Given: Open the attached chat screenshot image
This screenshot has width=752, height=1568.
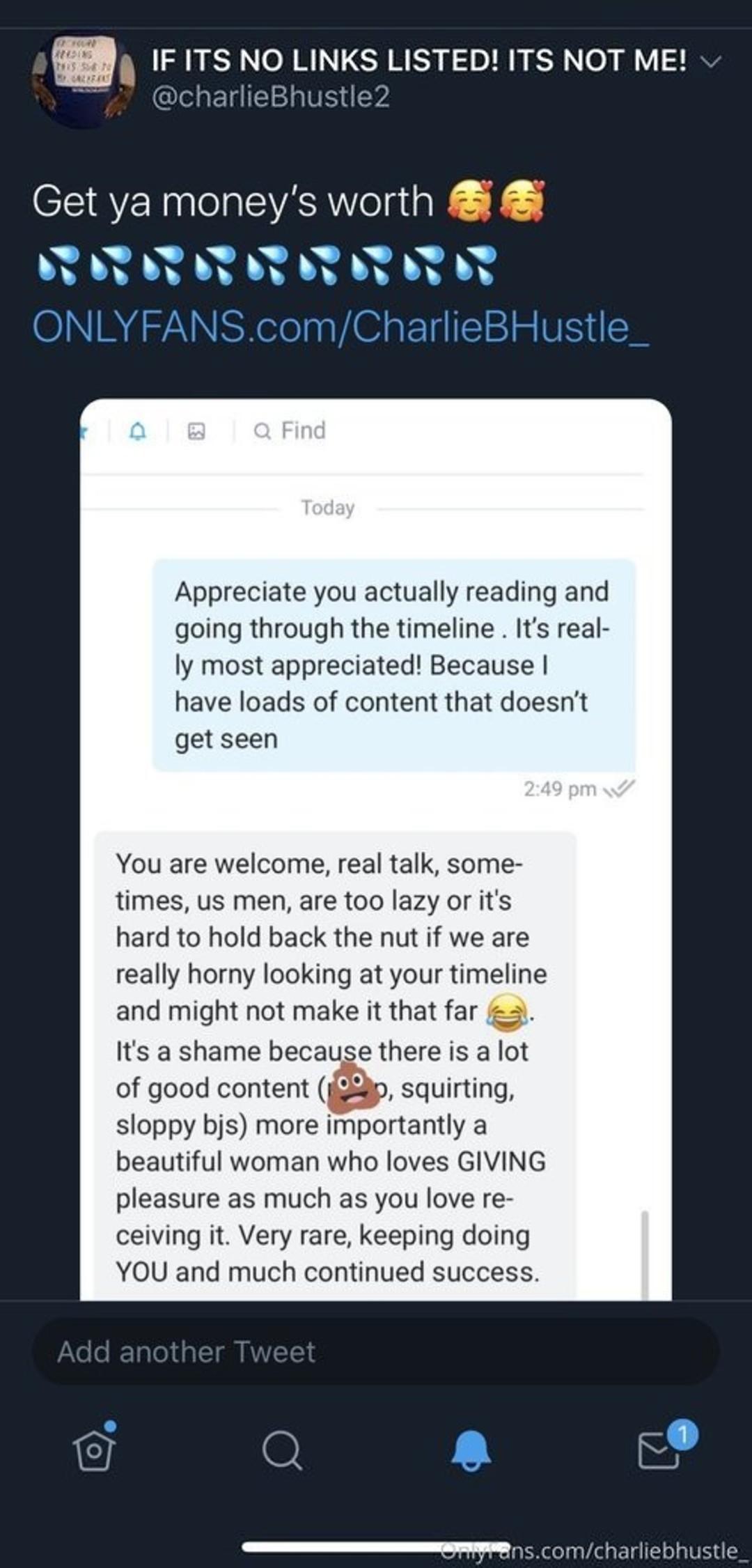Looking at the screenshot, I should click(x=376, y=848).
